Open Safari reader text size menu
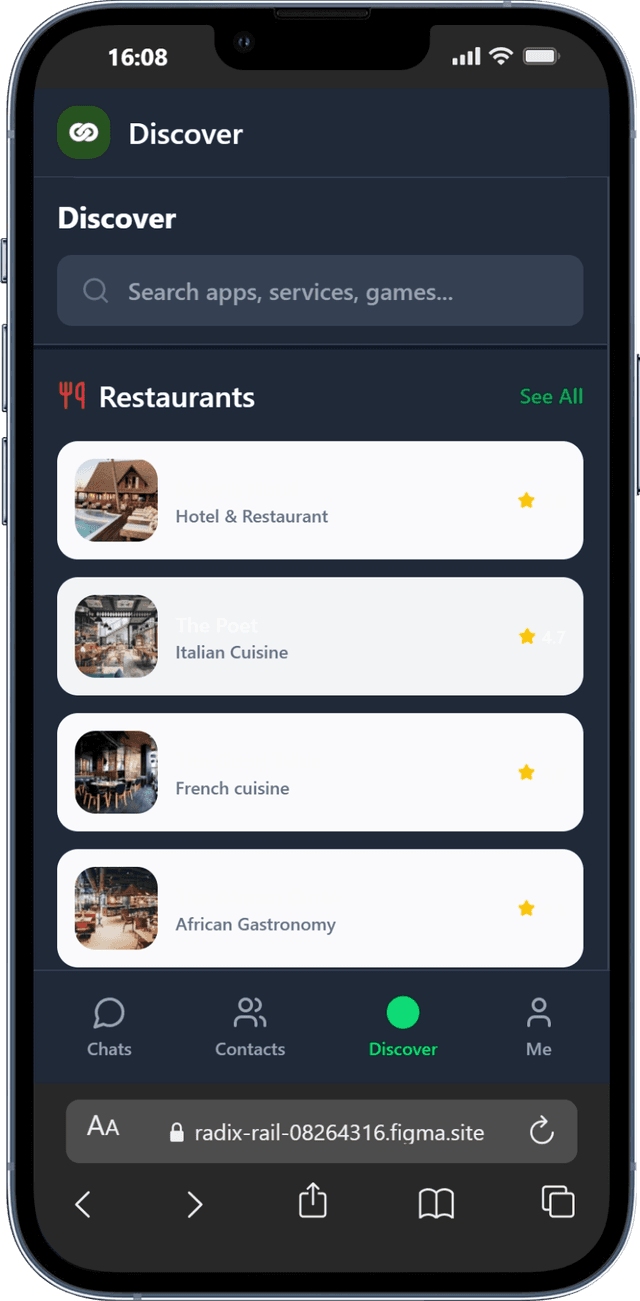Image resolution: width=640 pixels, height=1301 pixels. (x=103, y=1128)
